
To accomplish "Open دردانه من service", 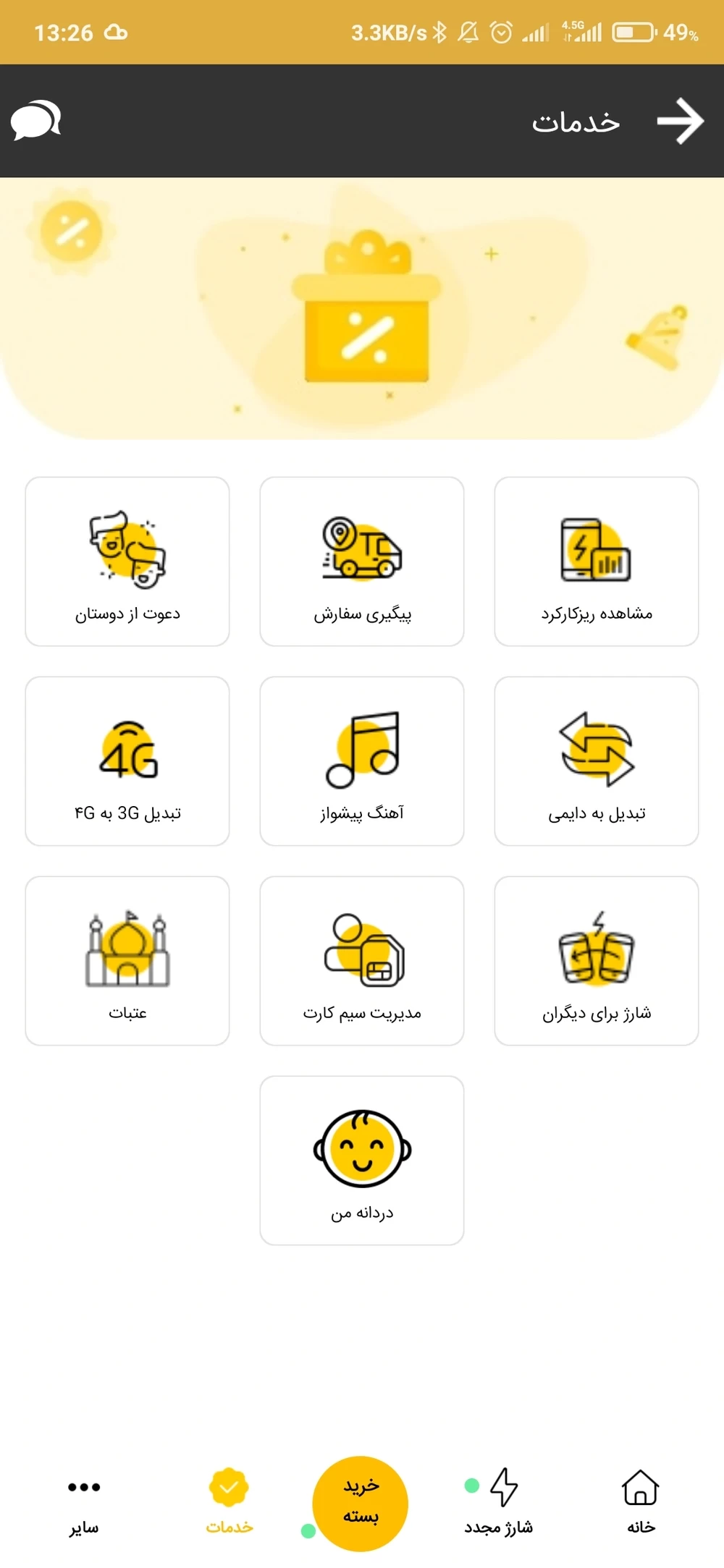I will (362, 1161).
